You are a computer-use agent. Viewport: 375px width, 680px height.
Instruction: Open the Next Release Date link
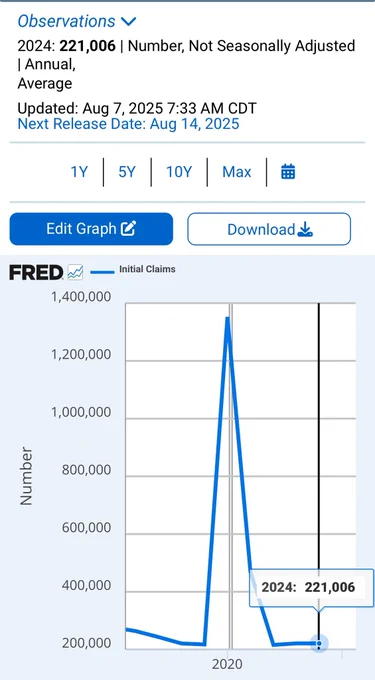(x=128, y=124)
